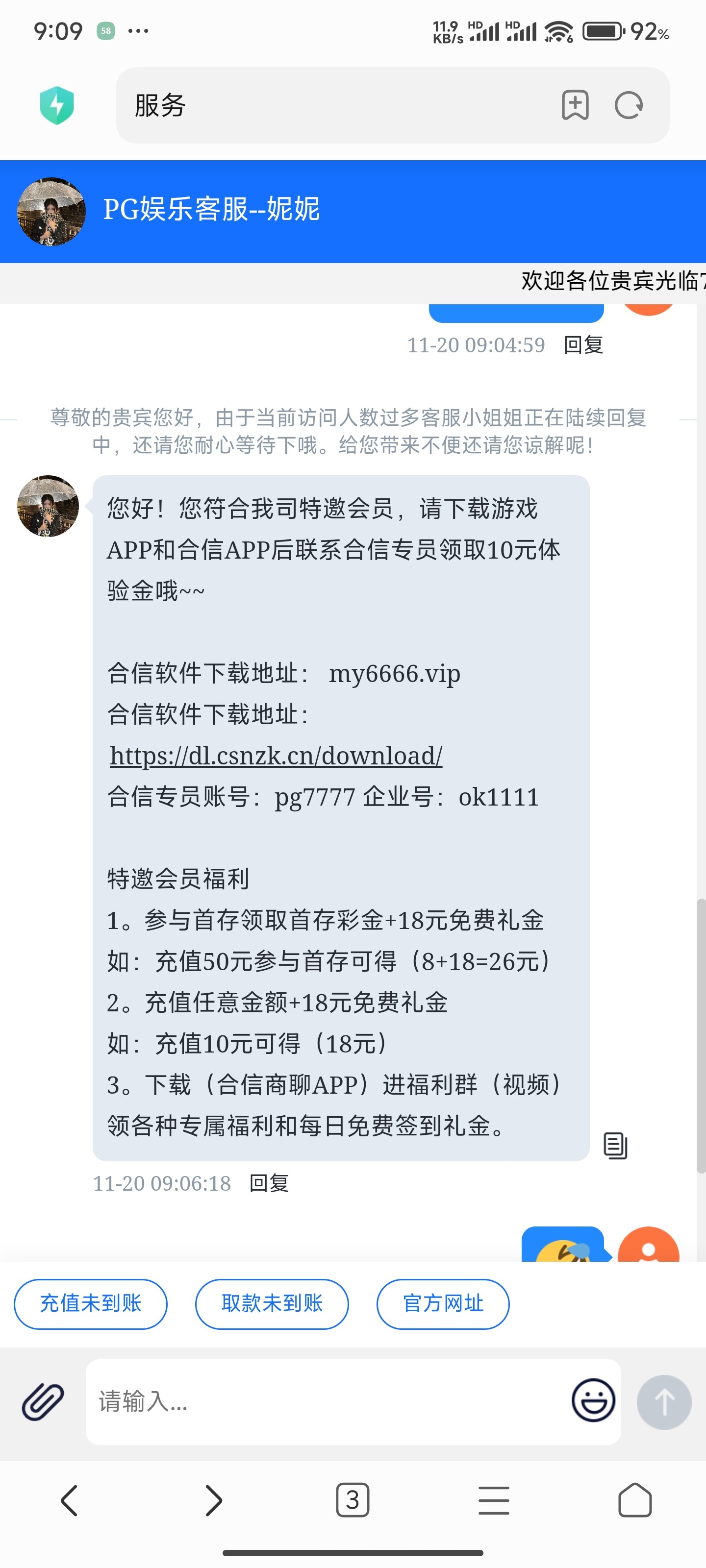Screen dimensions: 706x1568
Task: Open the https://dl.csnzk.cn/download/ link
Action: click(x=276, y=756)
